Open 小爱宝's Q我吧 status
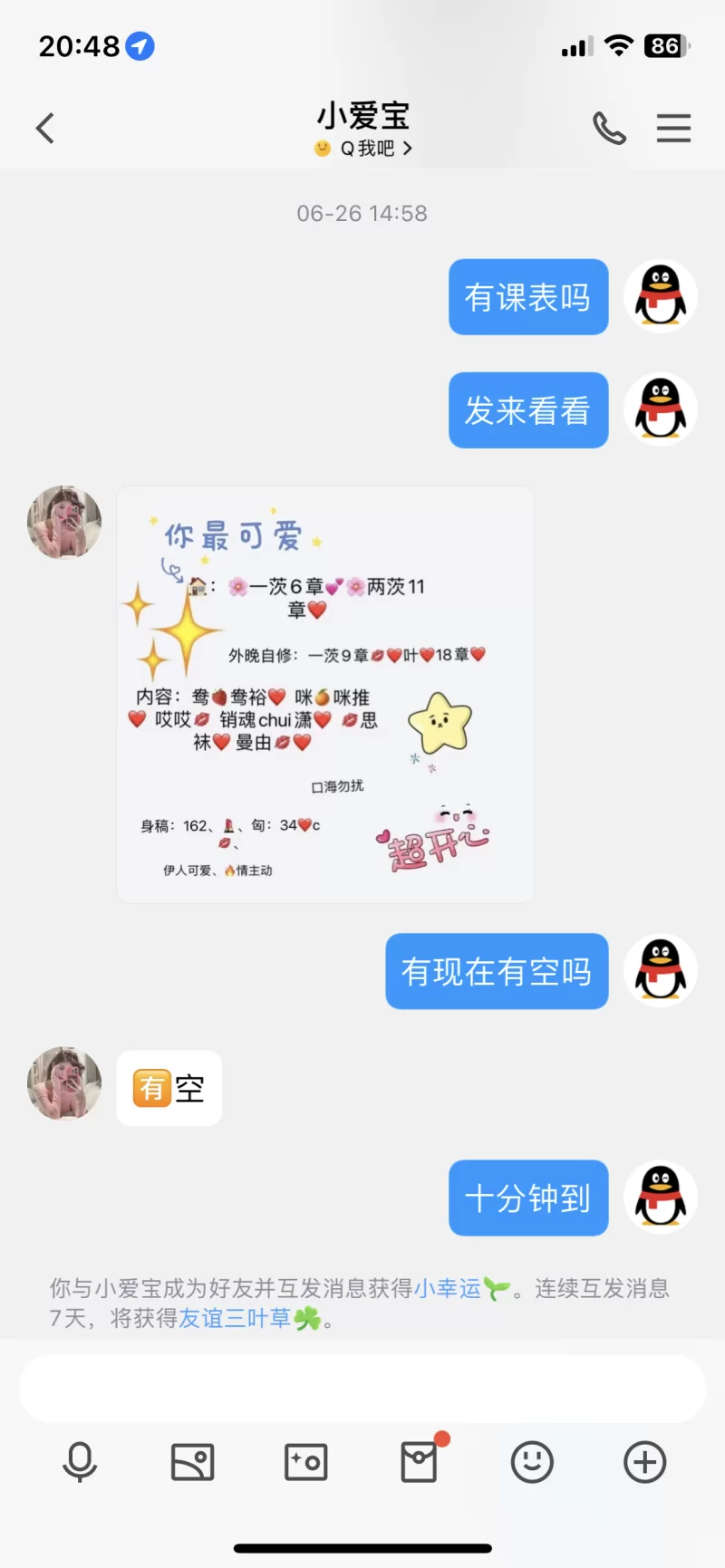The height and width of the screenshot is (1568, 725). [363, 149]
